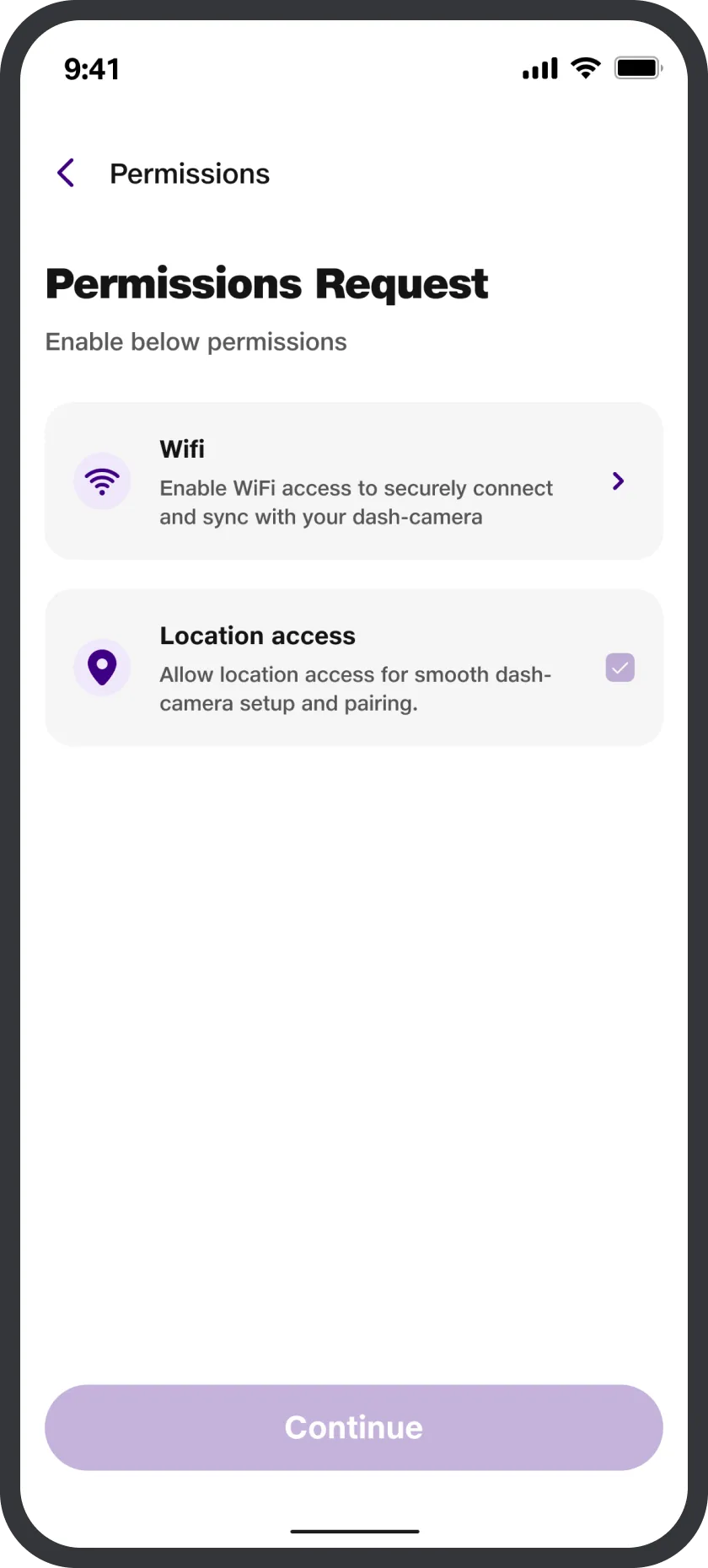708x1568 pixels.
Task: Click the WiFi status icon in status bar
Action: [x=585, y=67]
